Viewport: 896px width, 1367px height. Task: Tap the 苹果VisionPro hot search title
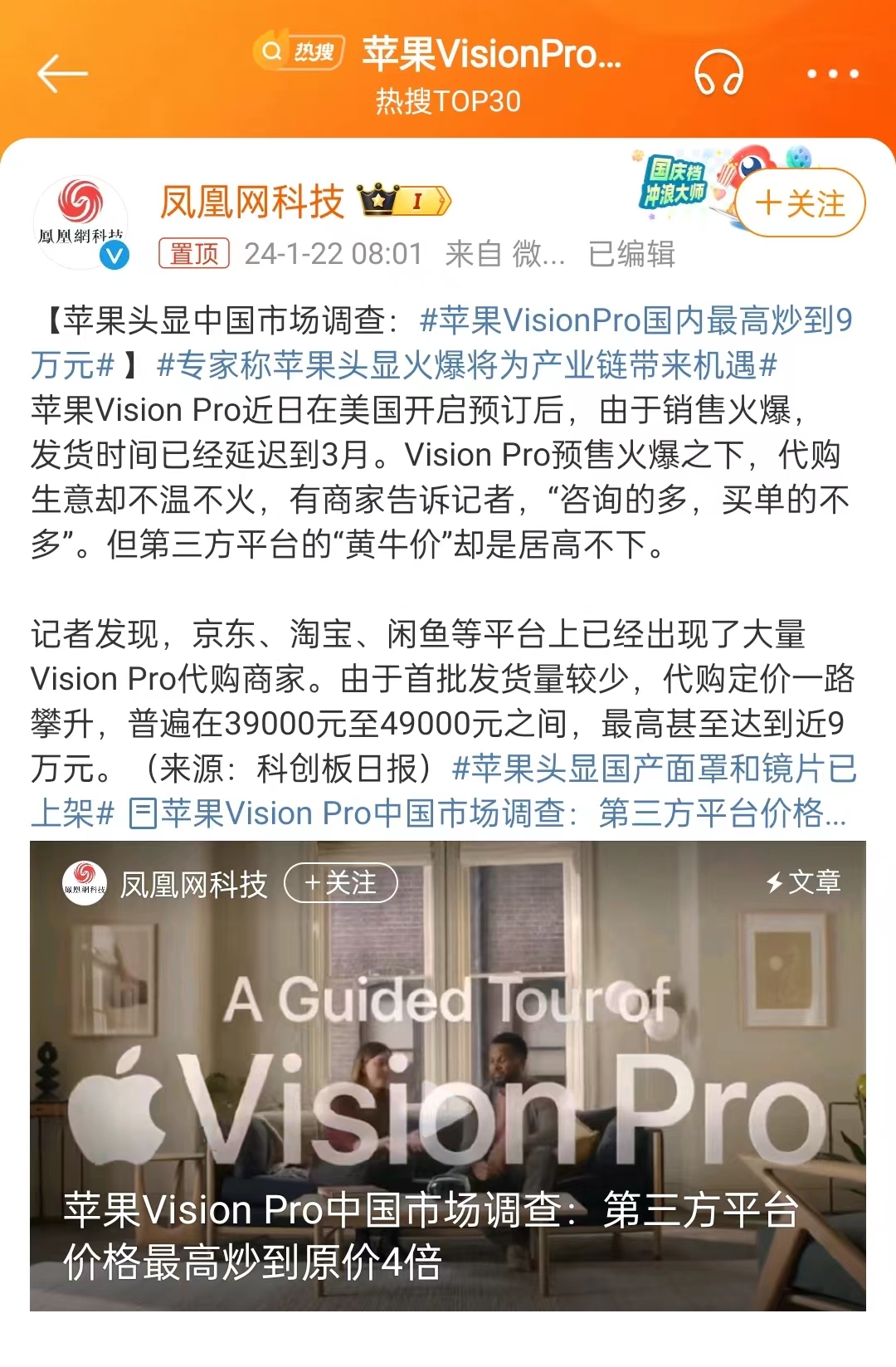[491, 55]
